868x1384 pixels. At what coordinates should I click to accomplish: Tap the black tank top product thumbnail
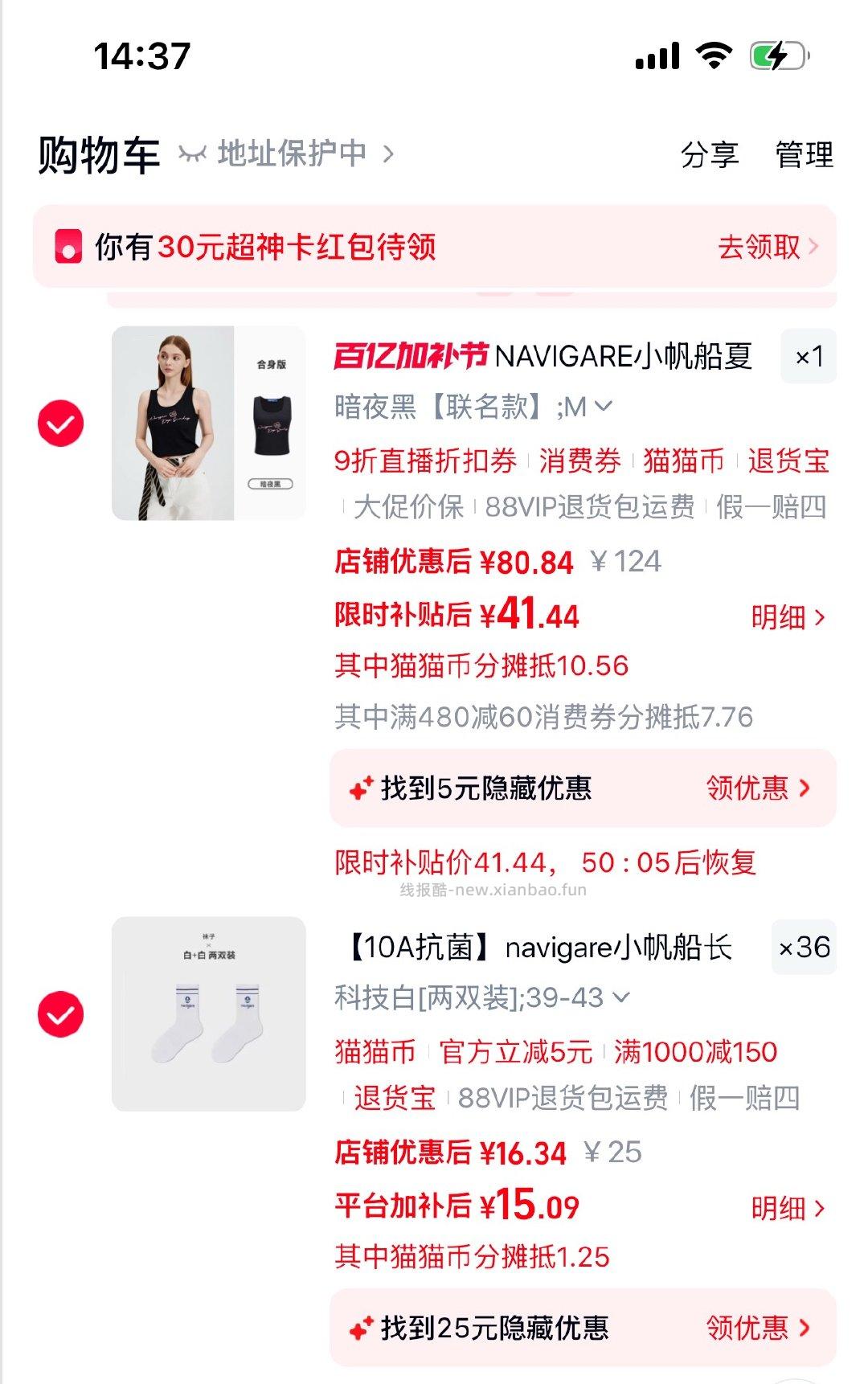209,421
